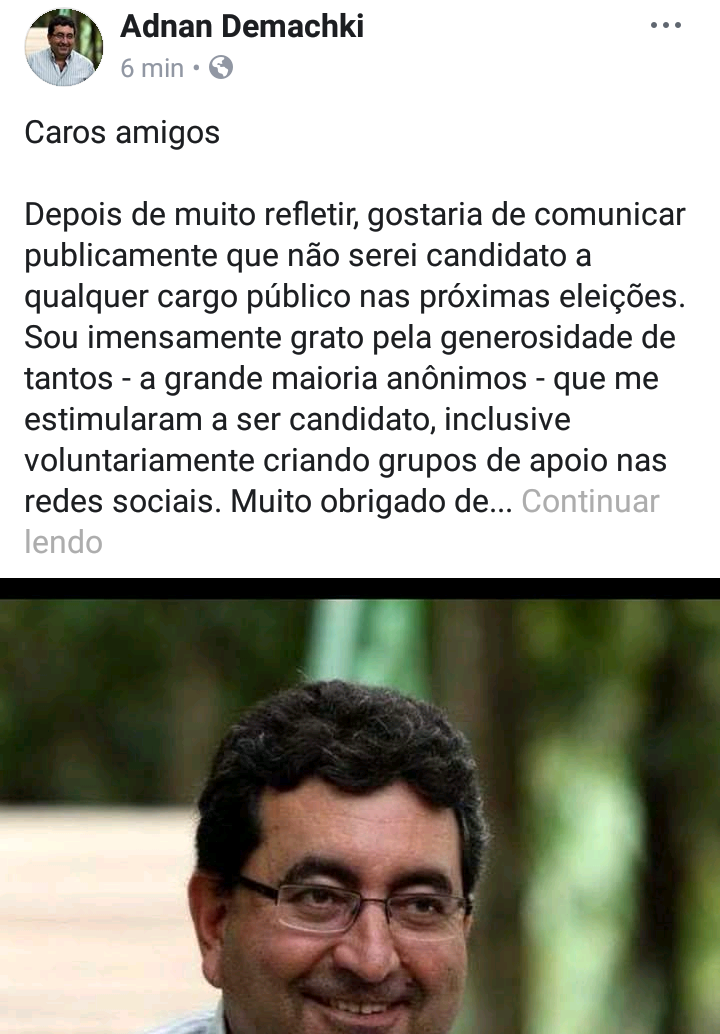This screenshot has height=1034, width=720.
Task: View the public audience globe icon
Action: [x=221, y=68]
